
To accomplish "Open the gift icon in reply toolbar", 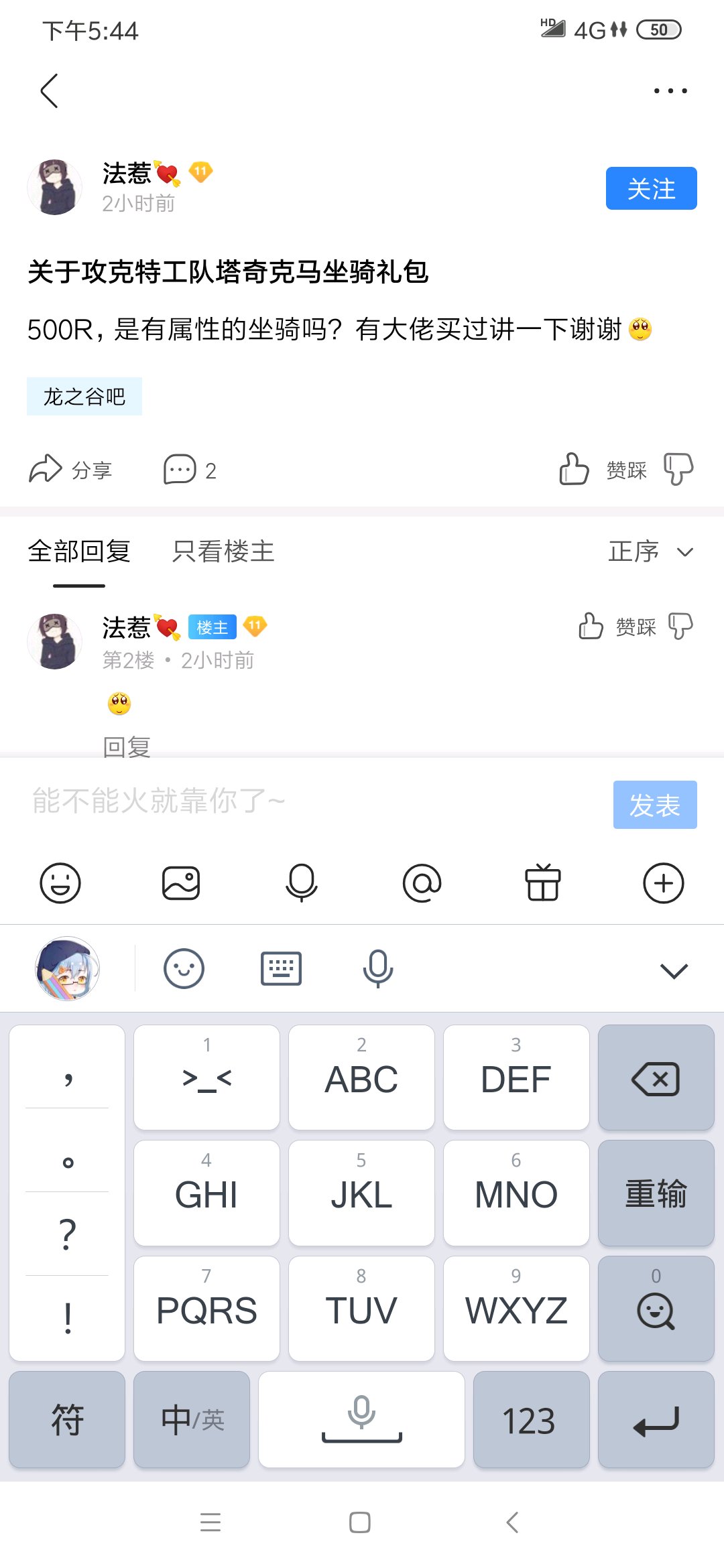I will (542, 883).
